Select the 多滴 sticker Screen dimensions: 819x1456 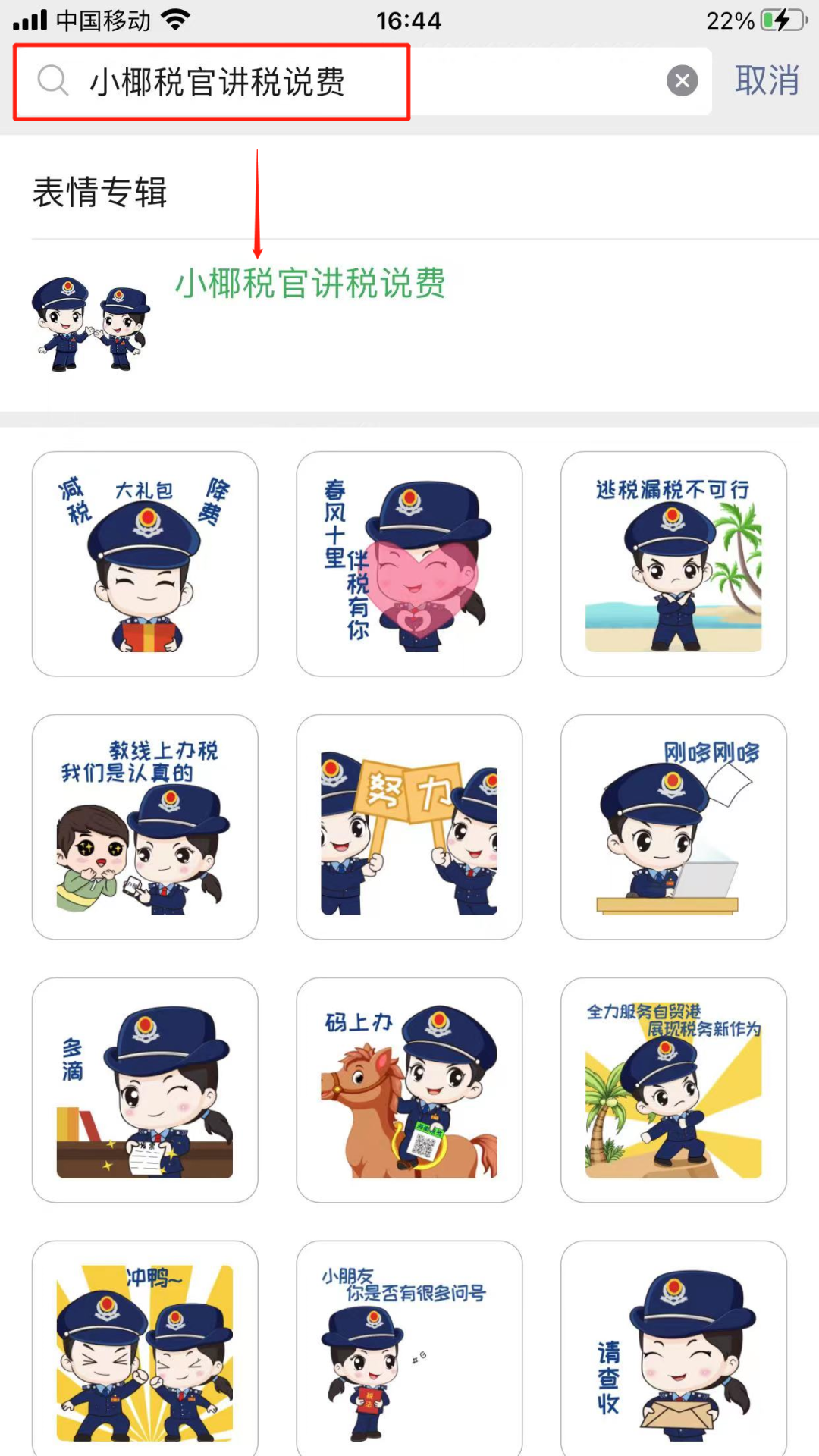pos(145,1090)
